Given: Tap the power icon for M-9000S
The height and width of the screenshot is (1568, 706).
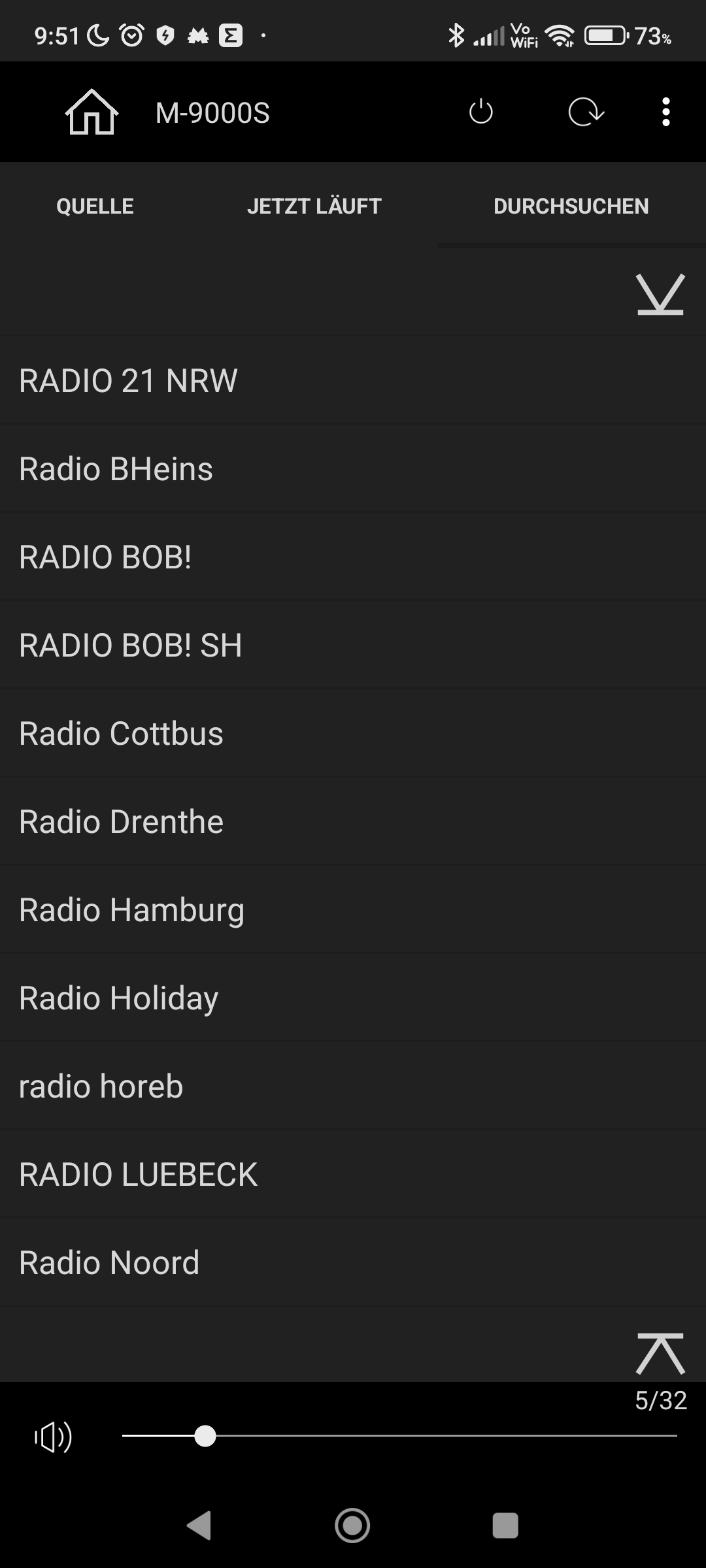Looking at the screenshot, I should tap(481, 112).
